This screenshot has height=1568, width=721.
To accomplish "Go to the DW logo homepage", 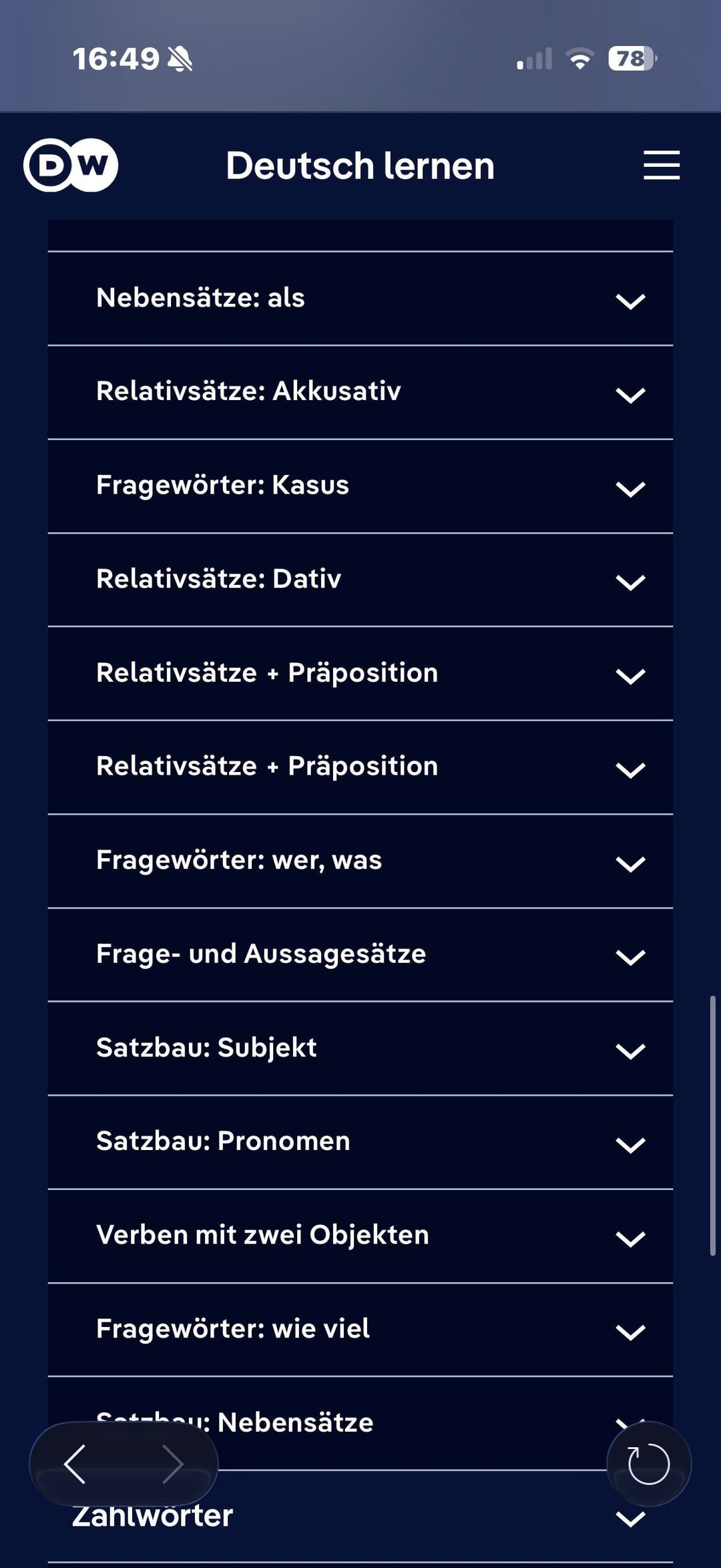I will [71, 165].
